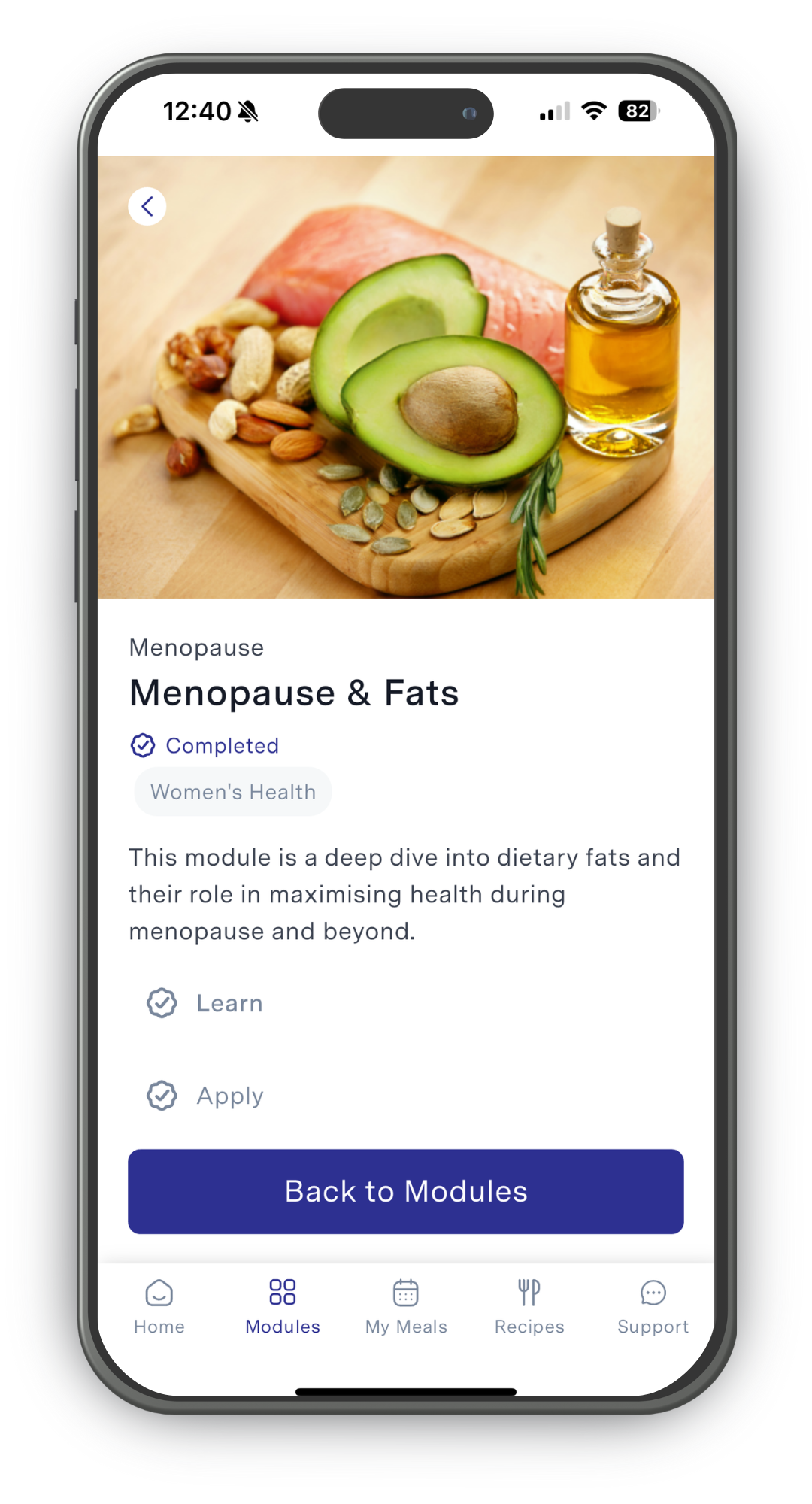Switch to the Home tab
Viewport: 812px width, 1504px height.
(159, 1307)
